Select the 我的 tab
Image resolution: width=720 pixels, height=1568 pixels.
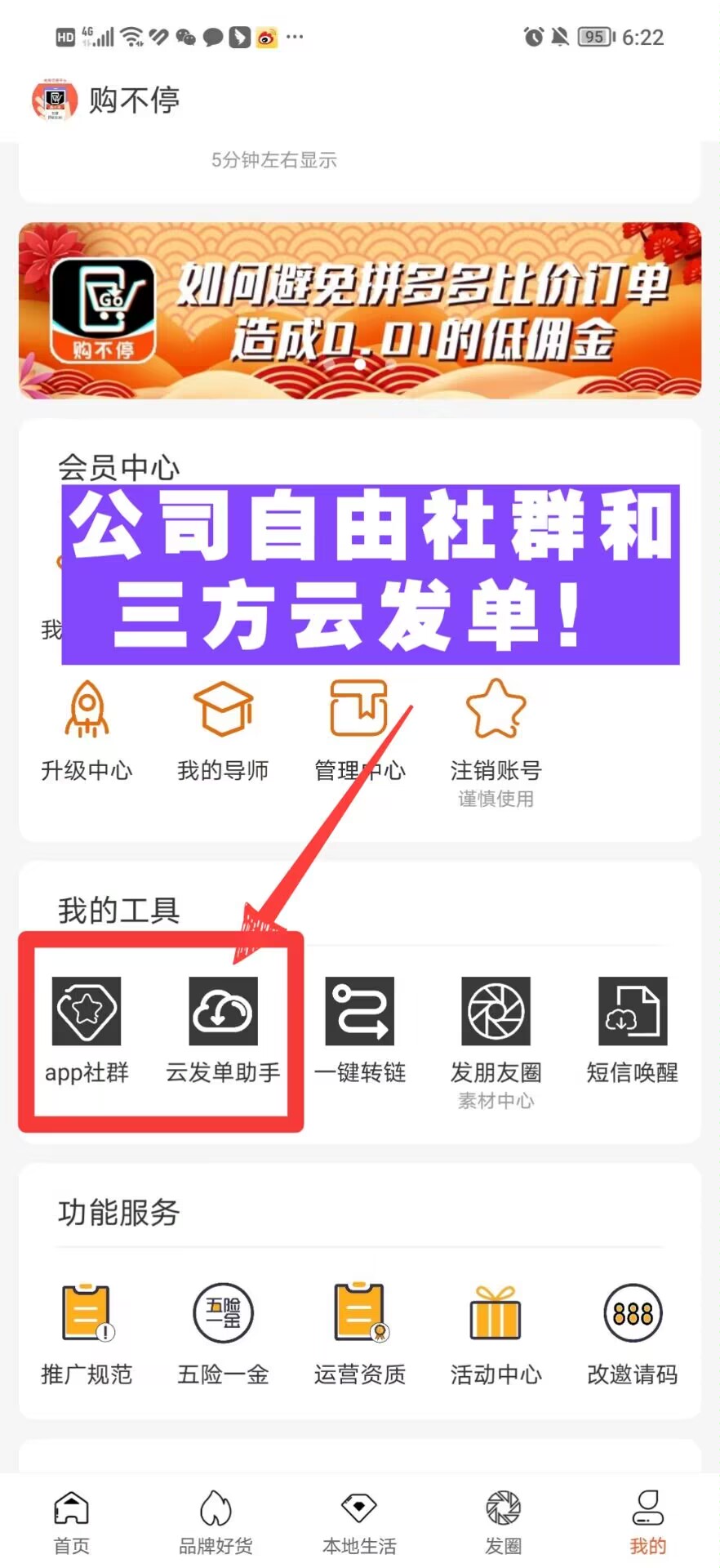click(647, 1522)
